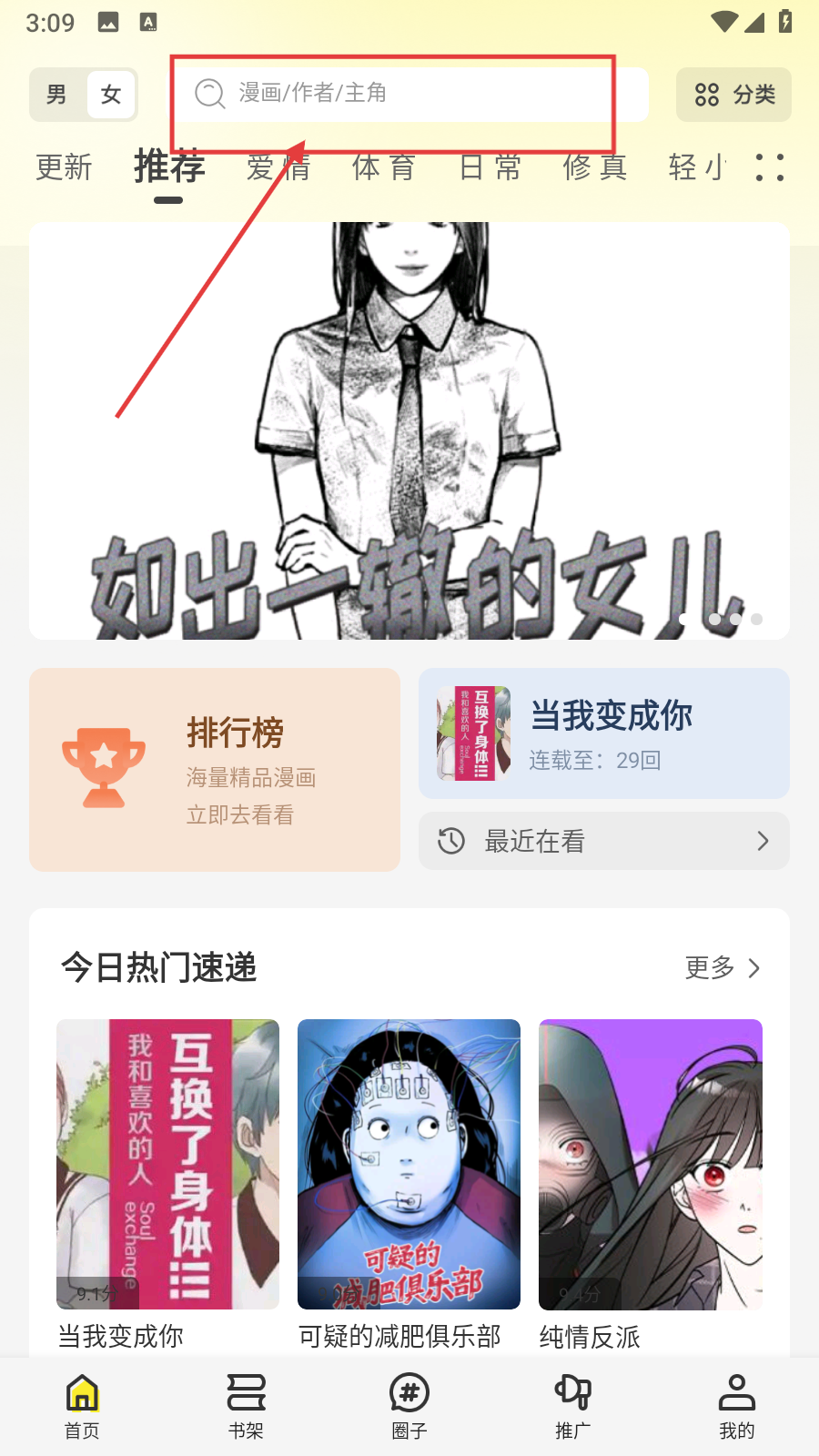Select the 体育 category tab
This screenshot has width=819, height=1456.
point(384,167)
